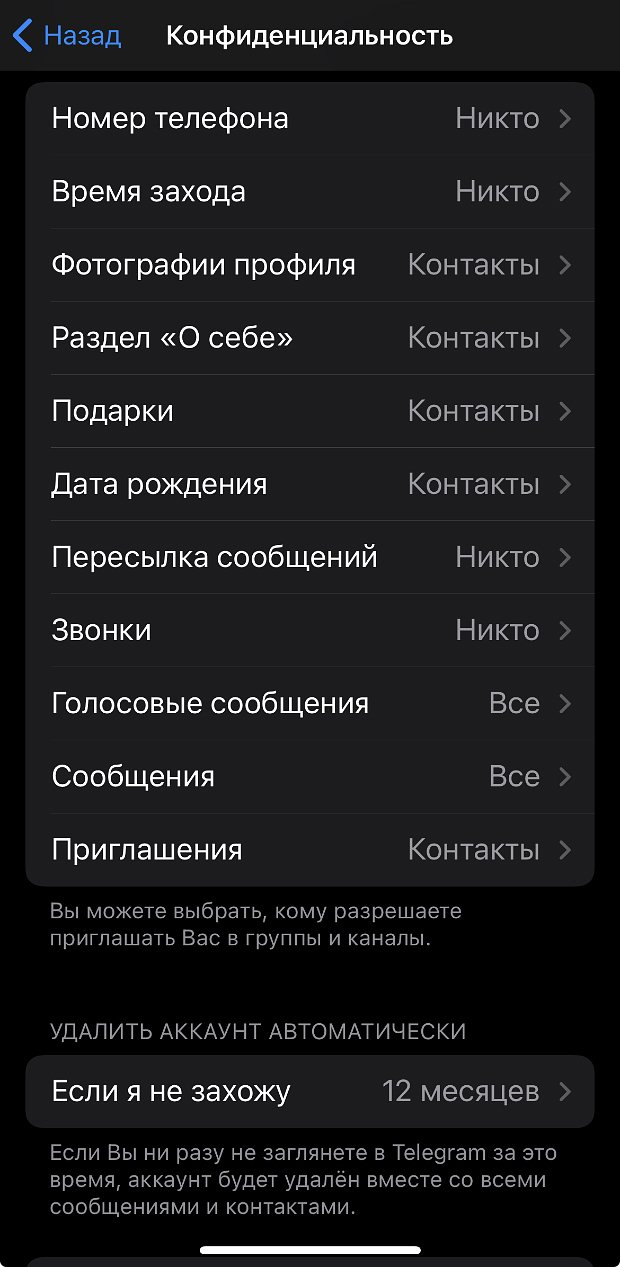Open Пересылка сообщений setting
This screenshot has height=1267, width=620.
pos(310,557)
